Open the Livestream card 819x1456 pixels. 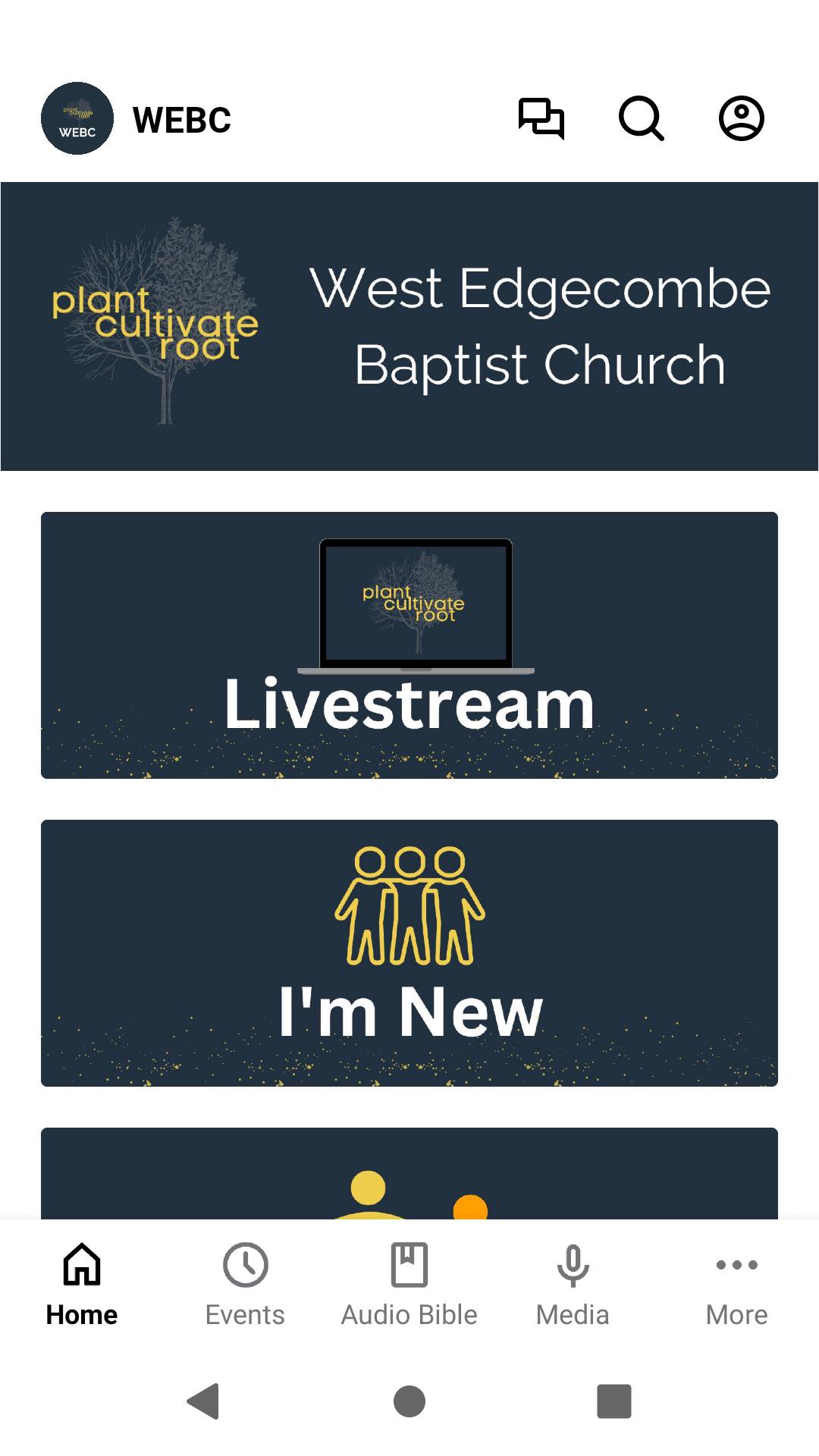409,645
